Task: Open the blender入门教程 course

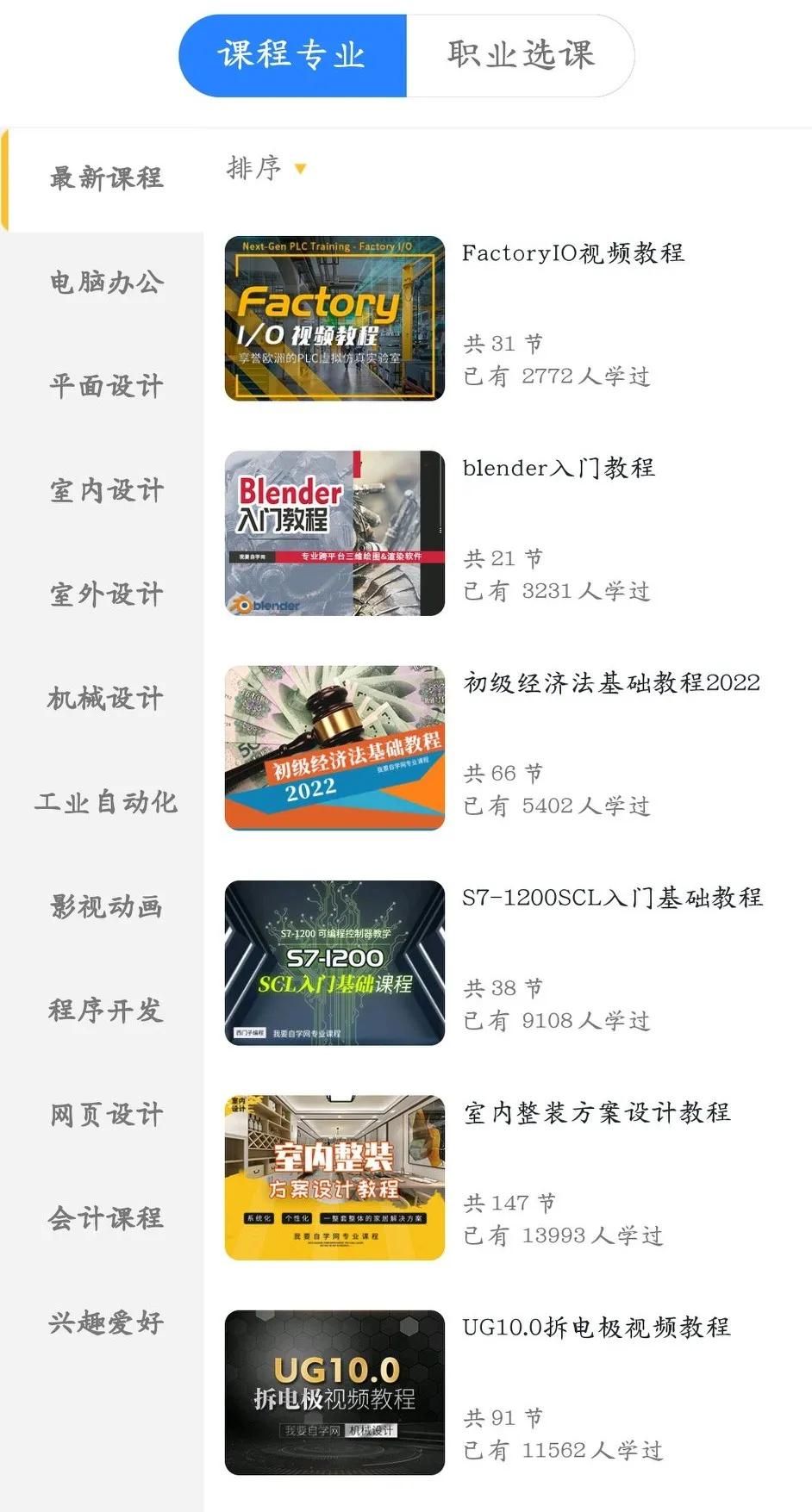Action: pos(559,468)
